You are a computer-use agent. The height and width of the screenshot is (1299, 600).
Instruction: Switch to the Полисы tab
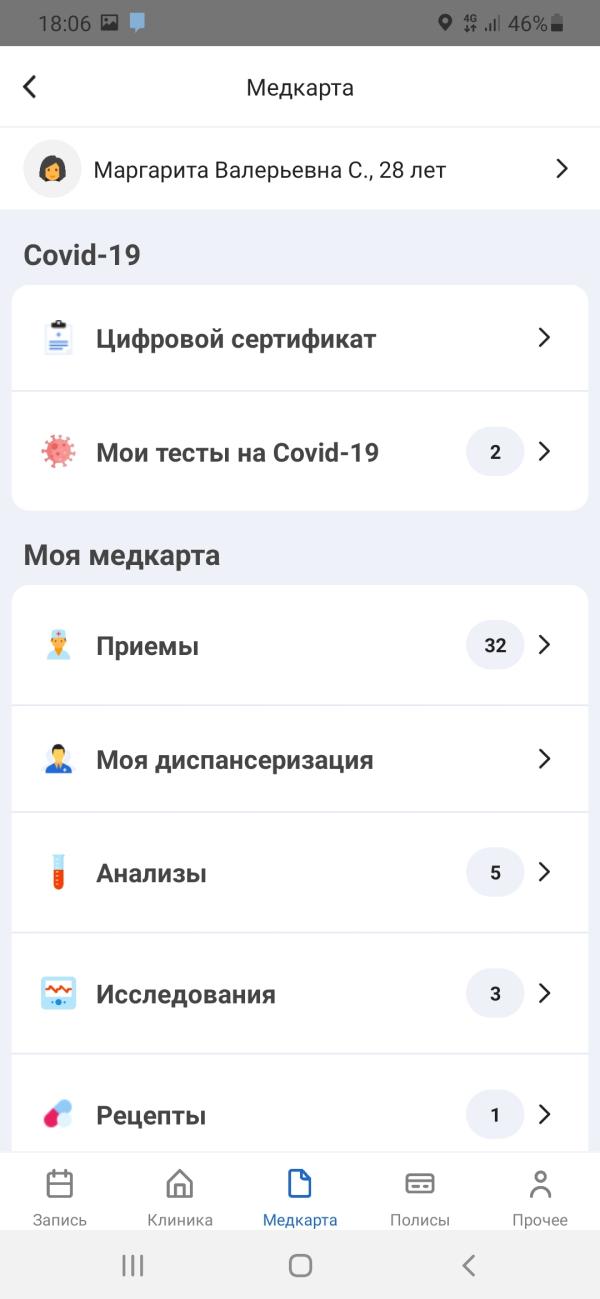pyautogui.click(x=420, y=1197)
